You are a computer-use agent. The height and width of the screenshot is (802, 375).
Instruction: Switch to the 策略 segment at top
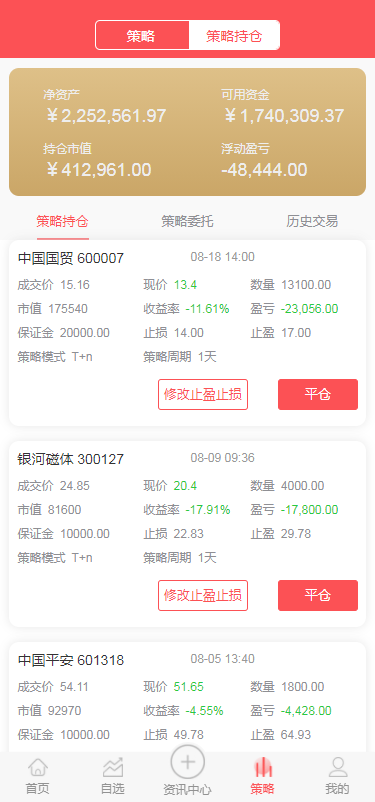click(142, 35)
